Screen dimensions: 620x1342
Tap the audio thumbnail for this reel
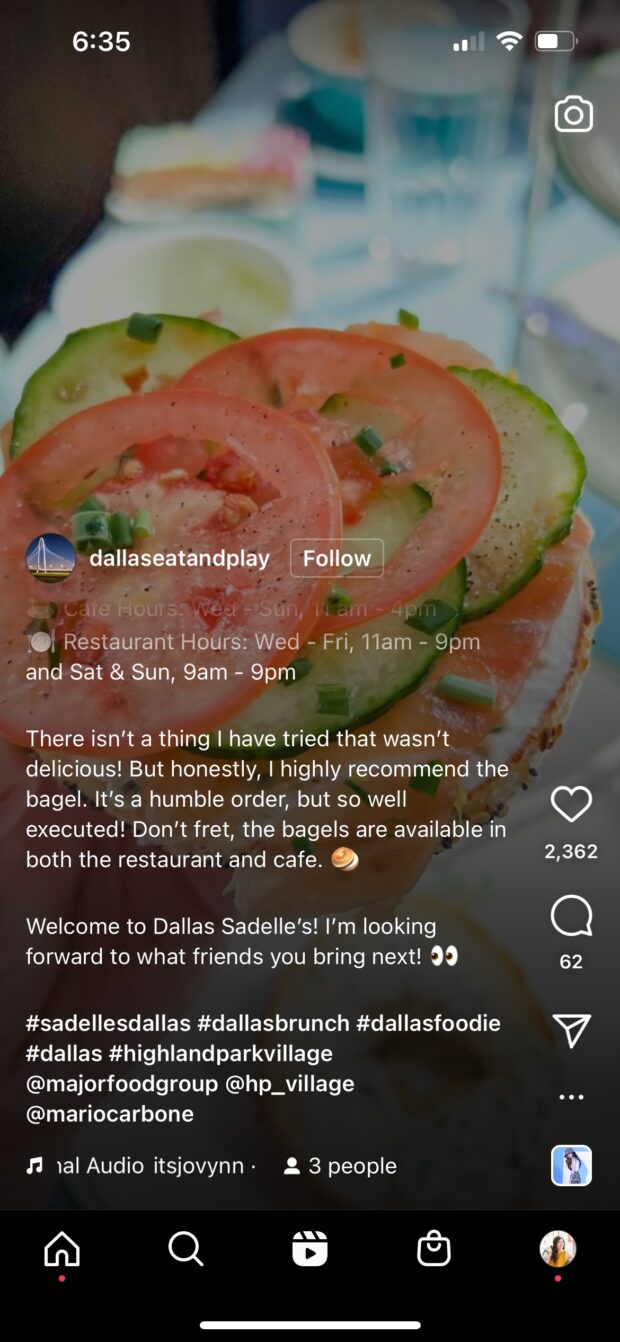pos(572,1165)
